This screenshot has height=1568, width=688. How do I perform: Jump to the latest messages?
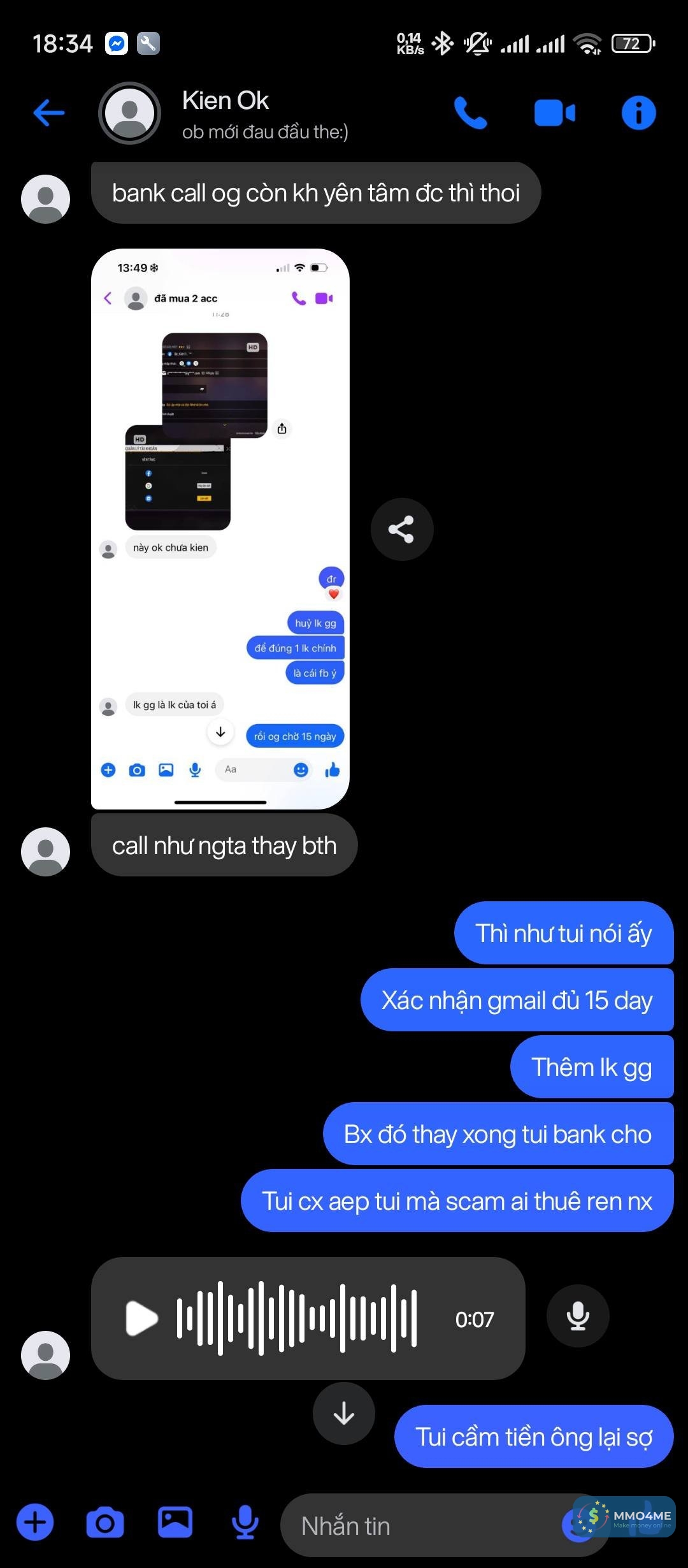[344, 1413]
